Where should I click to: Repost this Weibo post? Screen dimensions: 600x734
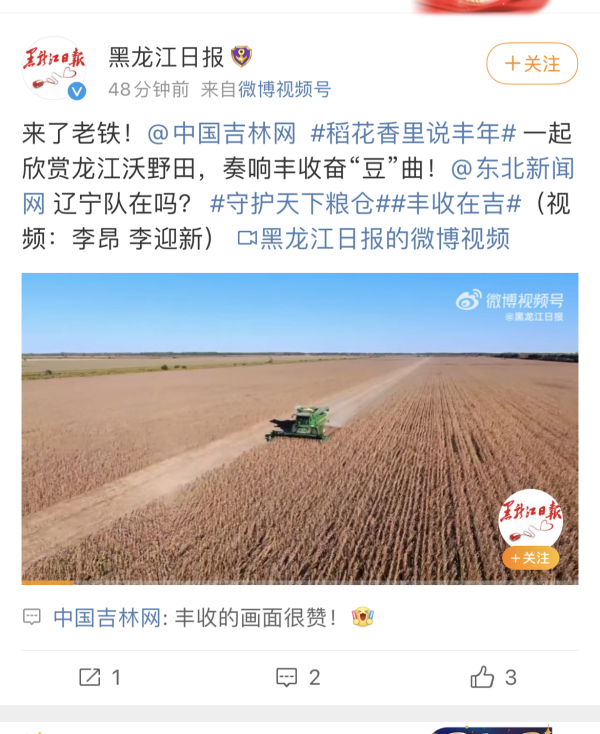point(100,677)
